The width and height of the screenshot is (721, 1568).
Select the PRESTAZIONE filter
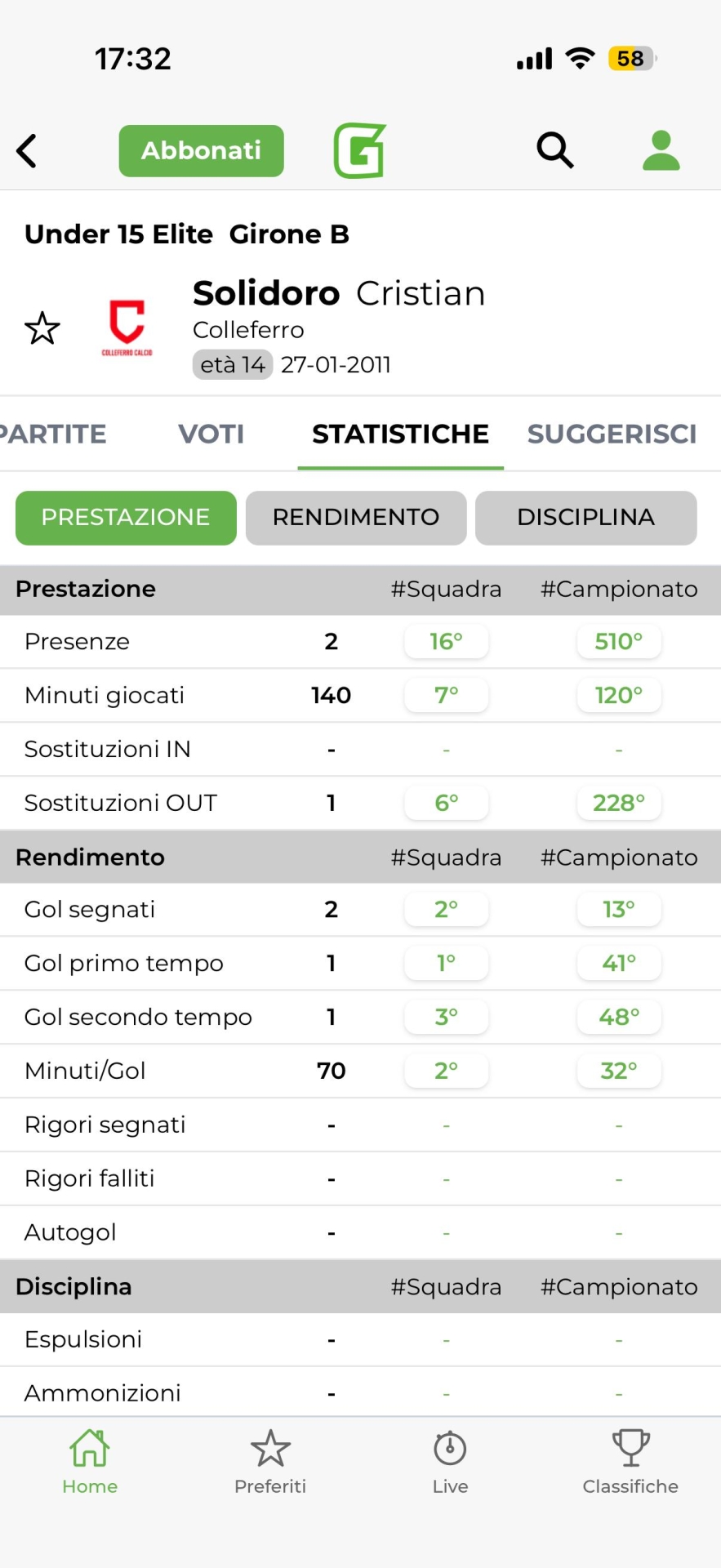point(126,517)
